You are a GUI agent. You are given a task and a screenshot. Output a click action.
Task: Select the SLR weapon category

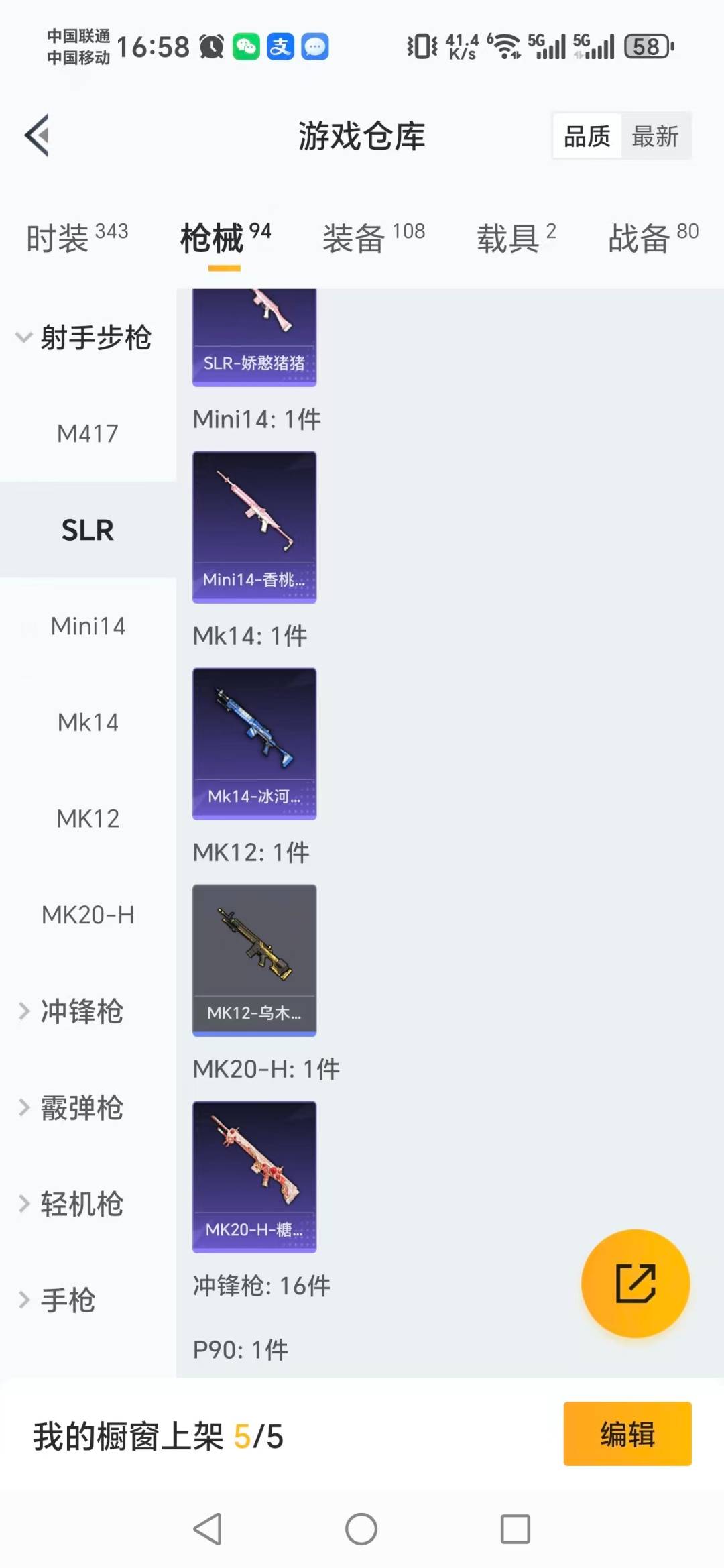click(87, 529)
